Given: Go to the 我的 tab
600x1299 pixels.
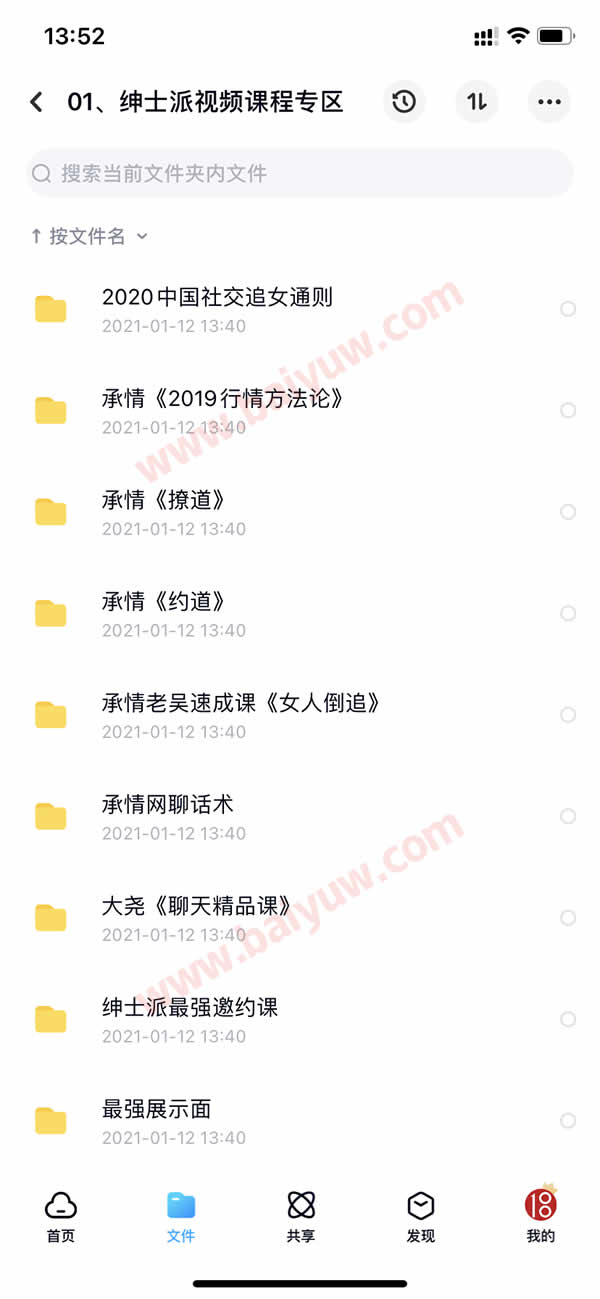Looking at the screenshot, I should [x=541, y=1217].
